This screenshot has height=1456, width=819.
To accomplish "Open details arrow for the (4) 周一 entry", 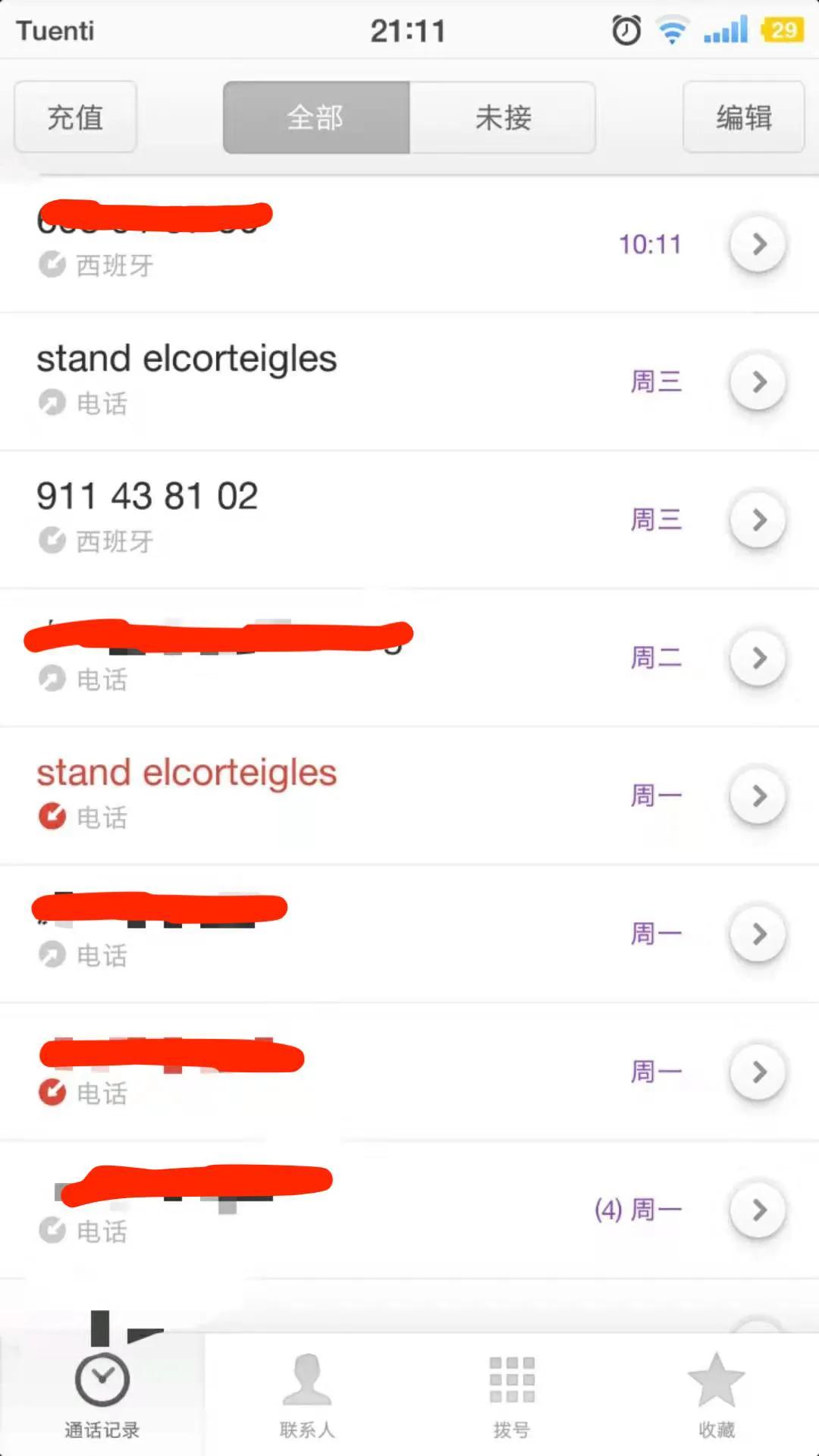I will [758, 1210].
